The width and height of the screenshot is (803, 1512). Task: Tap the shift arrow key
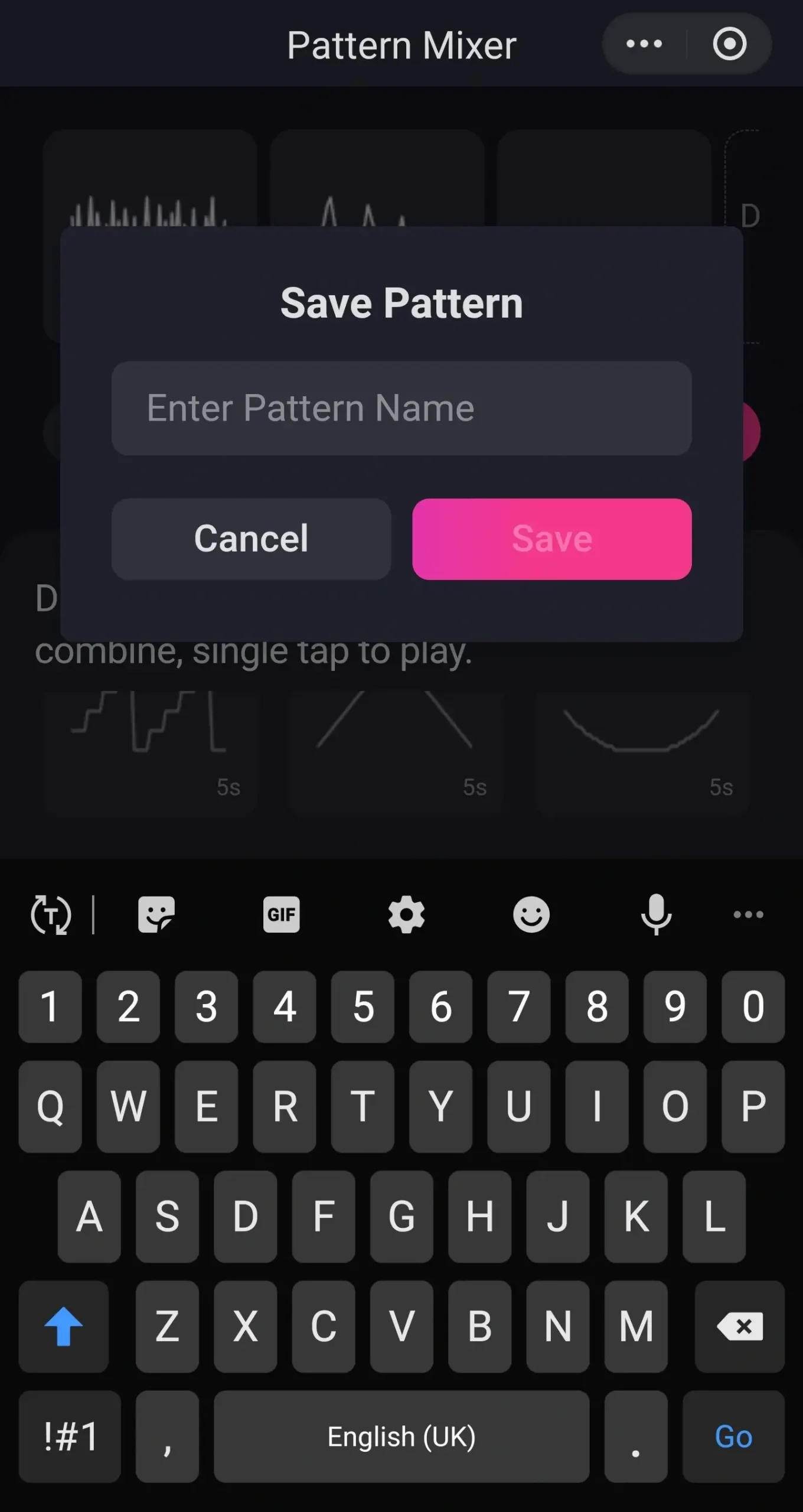(63, 1327)
